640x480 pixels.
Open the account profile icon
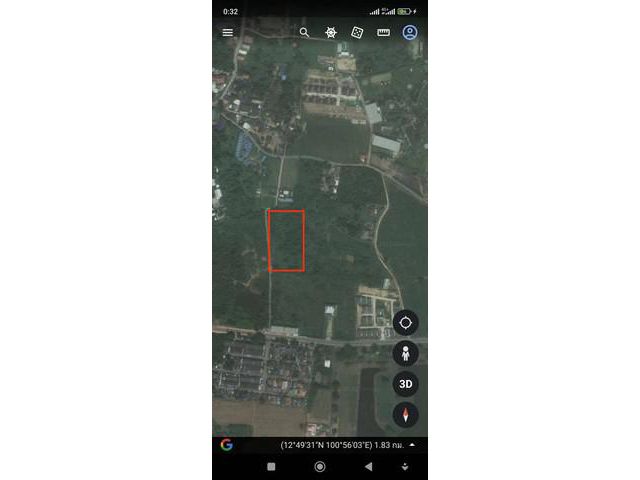click(x=410, y=32)
